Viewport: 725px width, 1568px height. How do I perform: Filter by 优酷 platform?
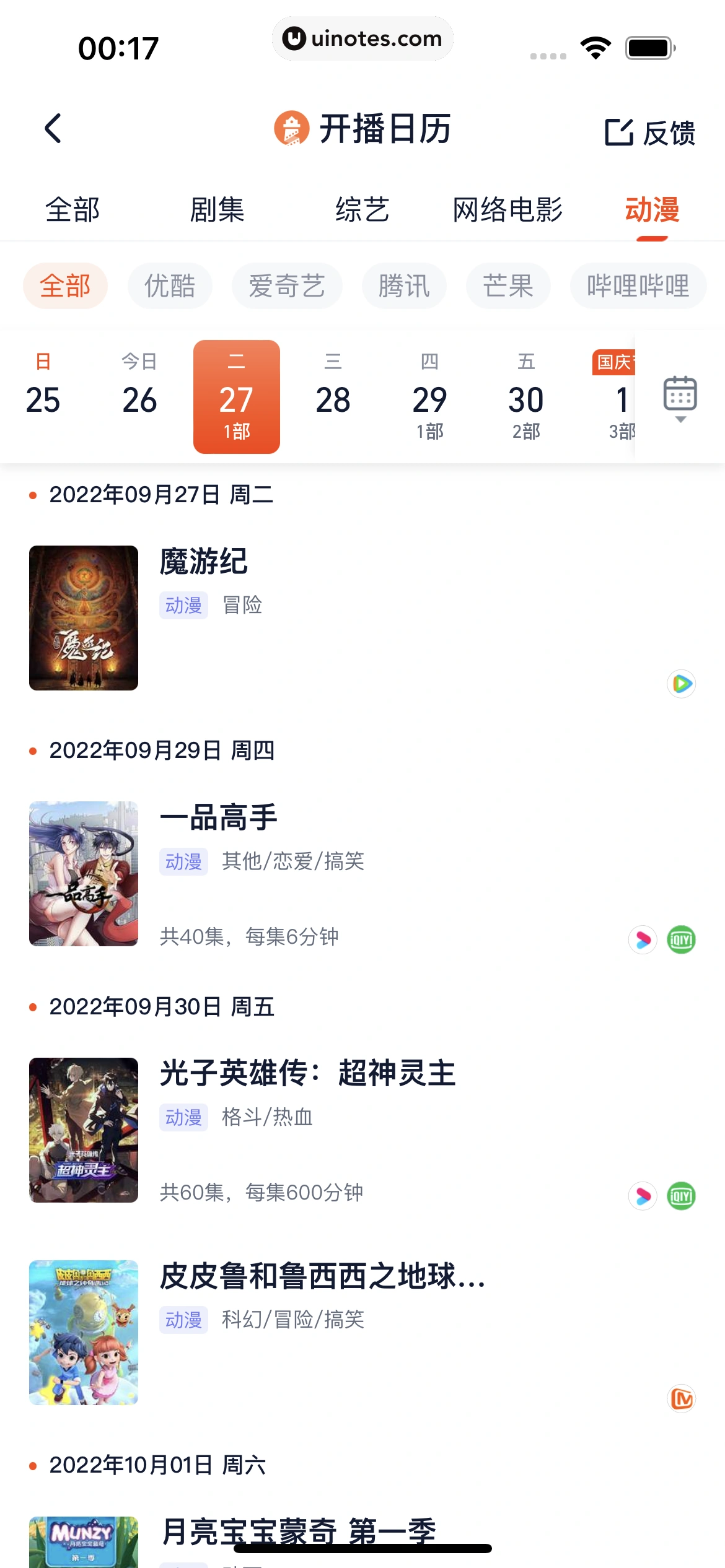coord(170,286)
